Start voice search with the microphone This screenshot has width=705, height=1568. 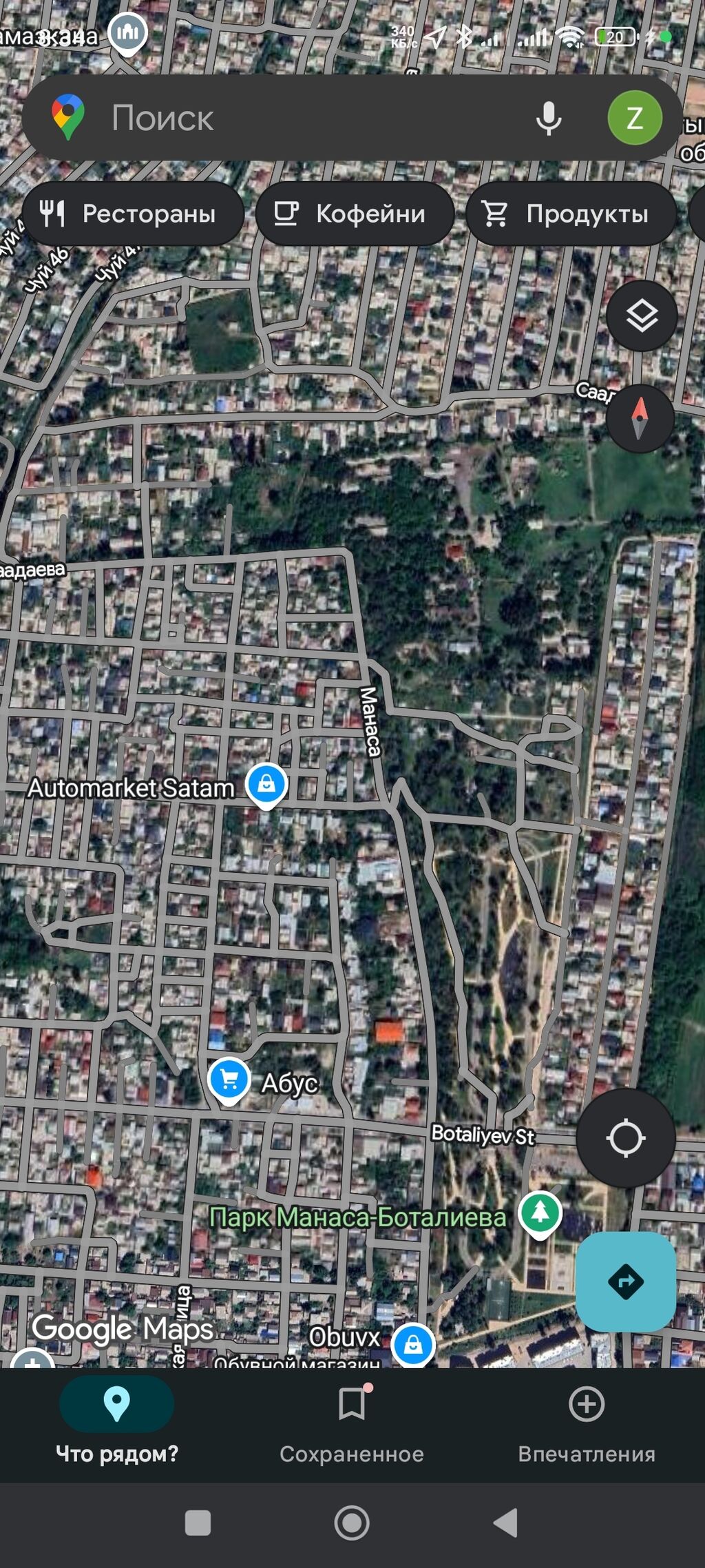tap(548, 118)
